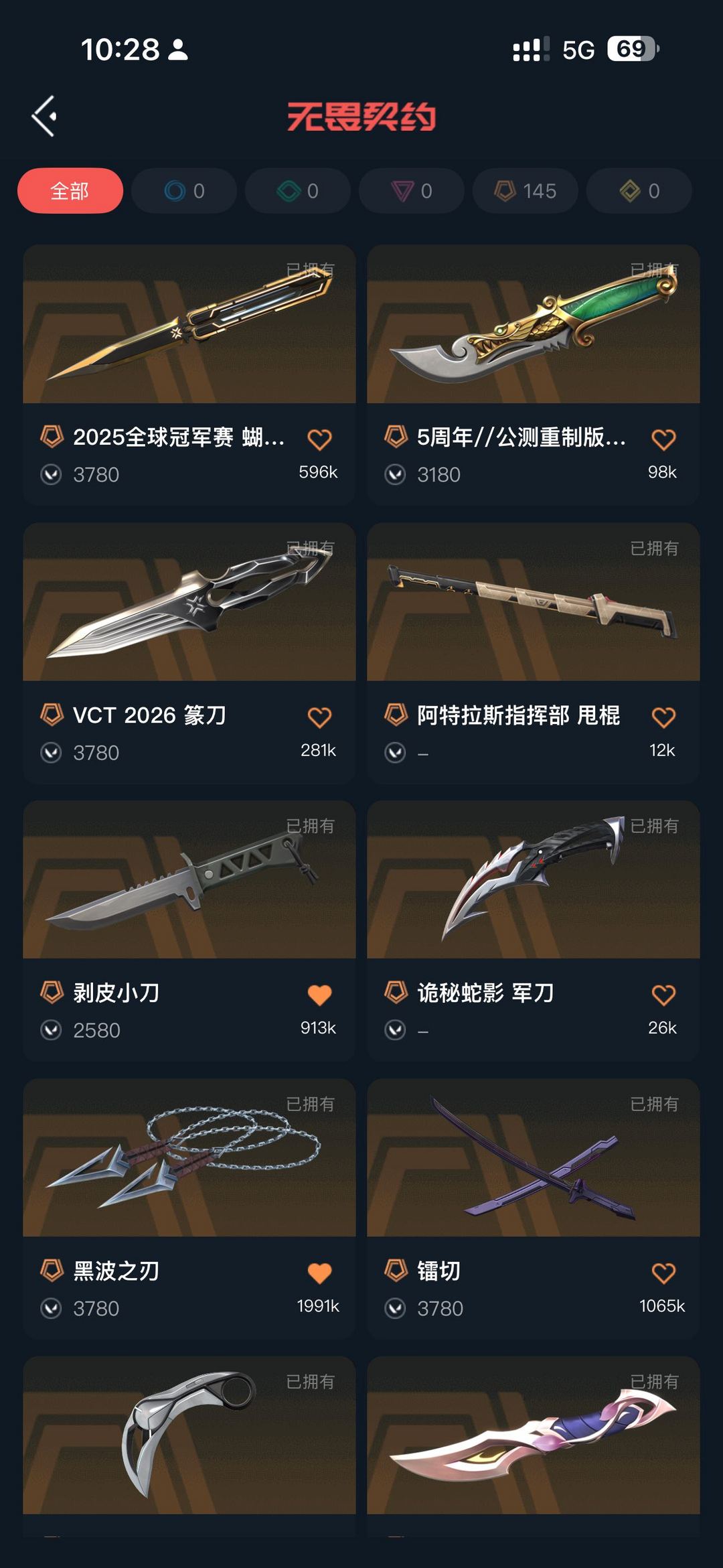The image size is (723, 1568).
Task: Open the 镭切 sword card
Action: (x=533, y=1158)
